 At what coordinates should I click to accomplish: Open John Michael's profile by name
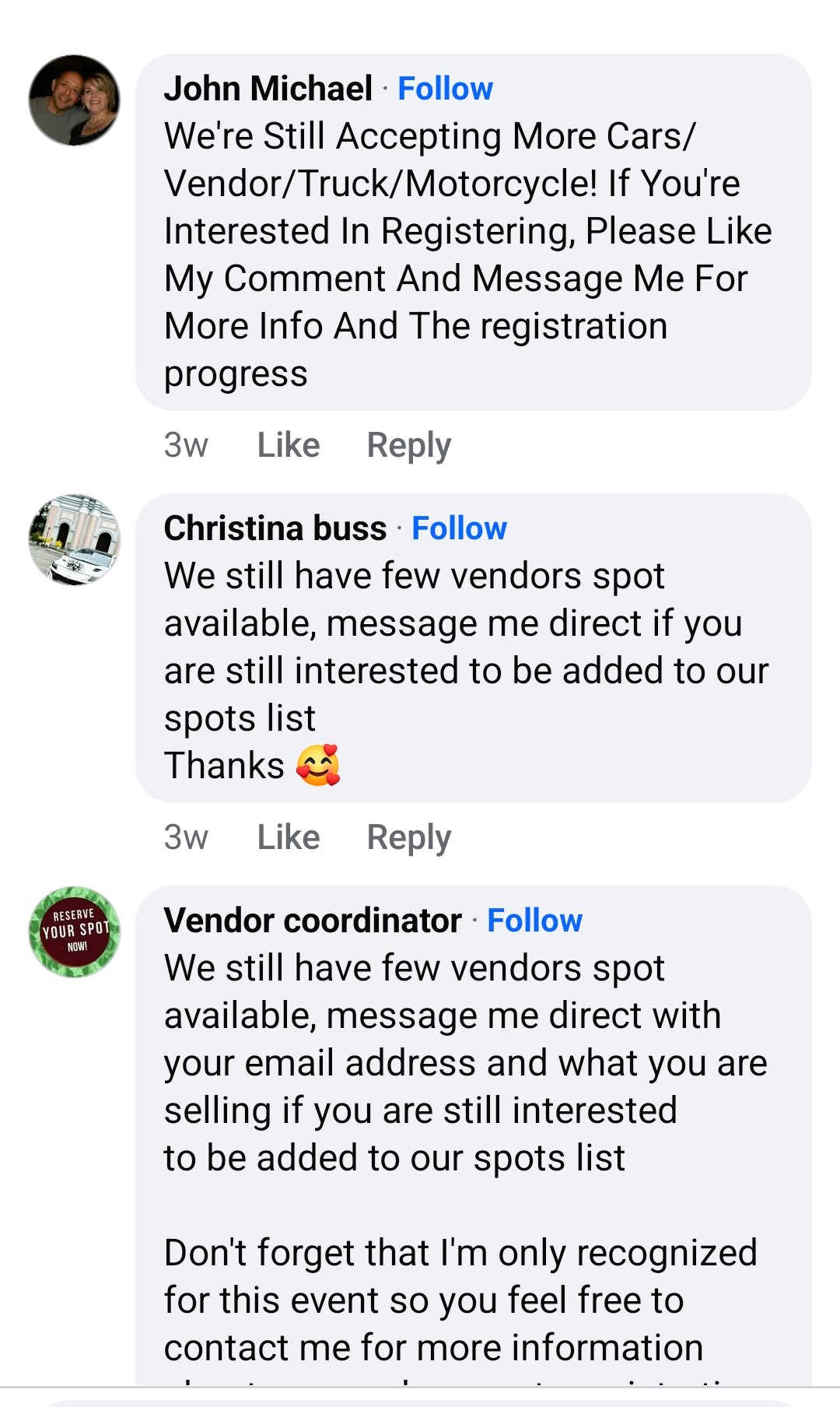[268, 89]
